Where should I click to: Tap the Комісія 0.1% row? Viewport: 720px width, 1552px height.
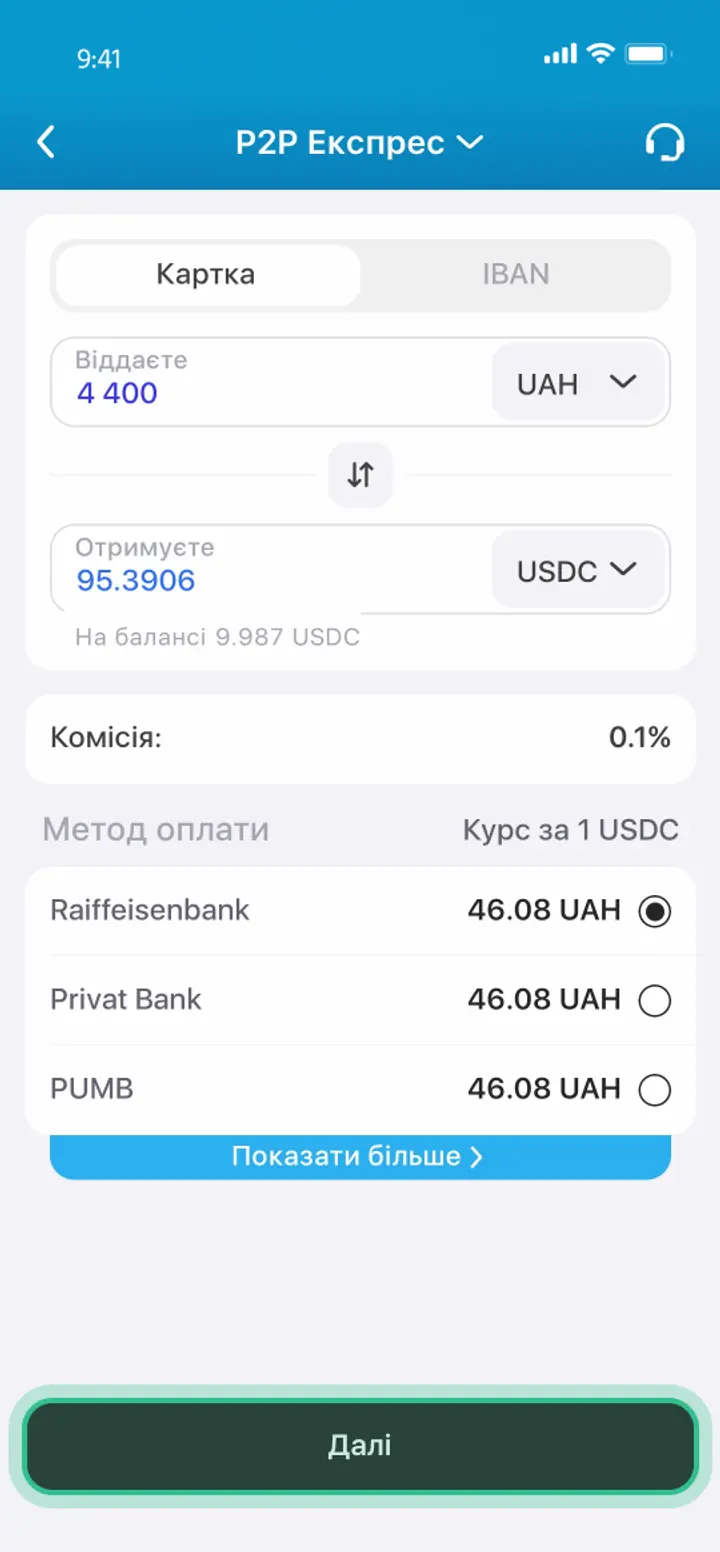point(360,738)
